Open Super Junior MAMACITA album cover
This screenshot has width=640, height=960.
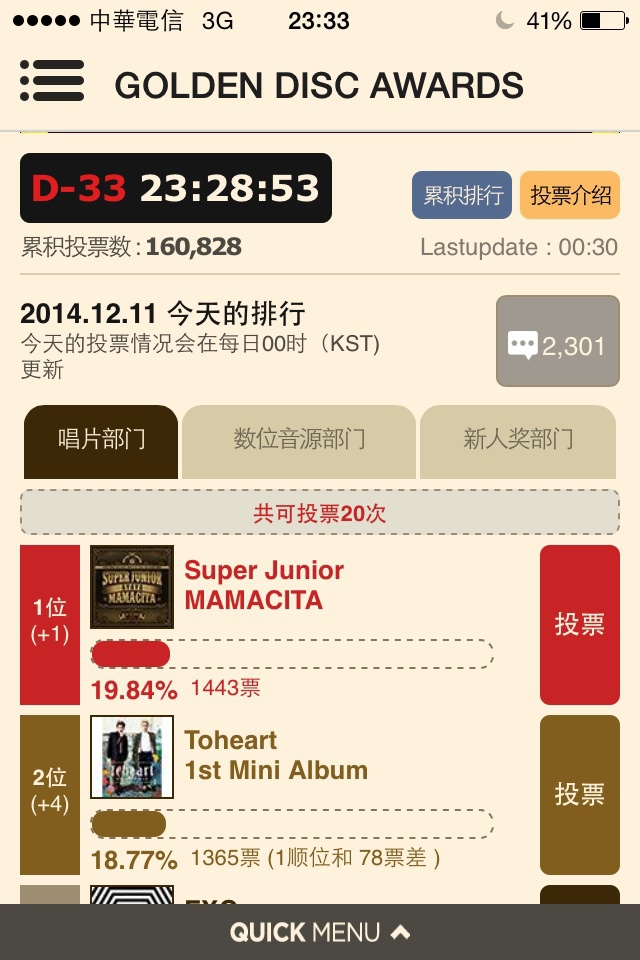tap(132, 587)
